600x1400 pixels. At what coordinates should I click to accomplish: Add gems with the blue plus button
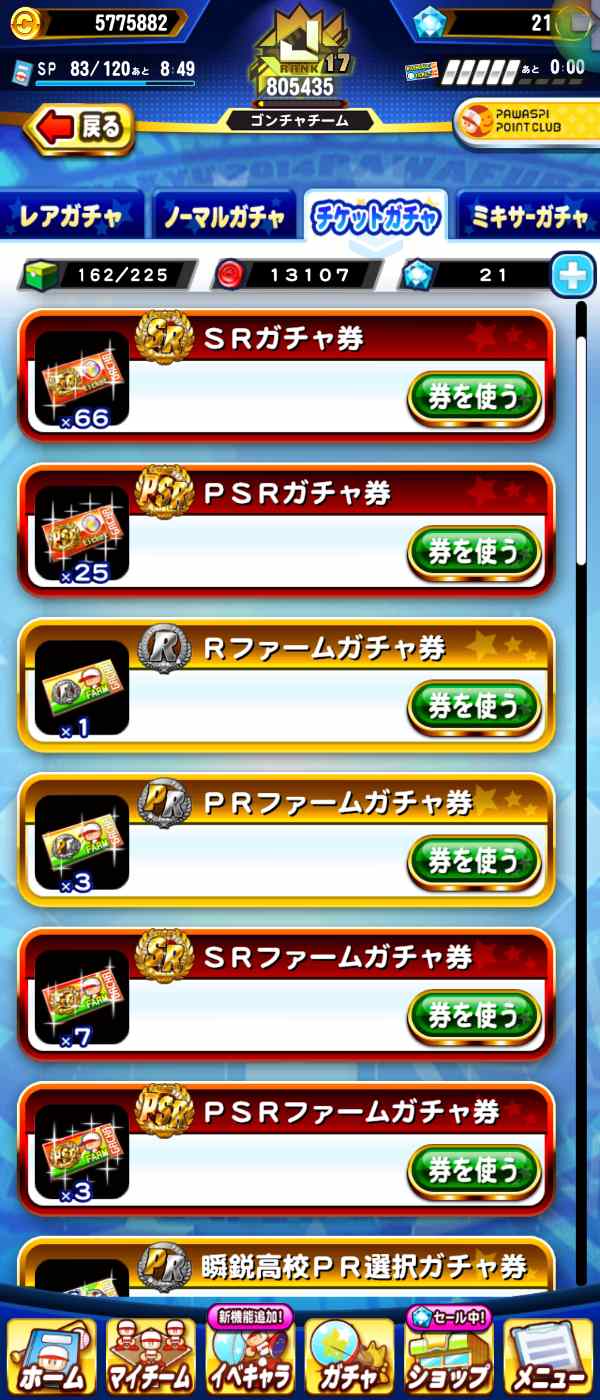point(572,275)
